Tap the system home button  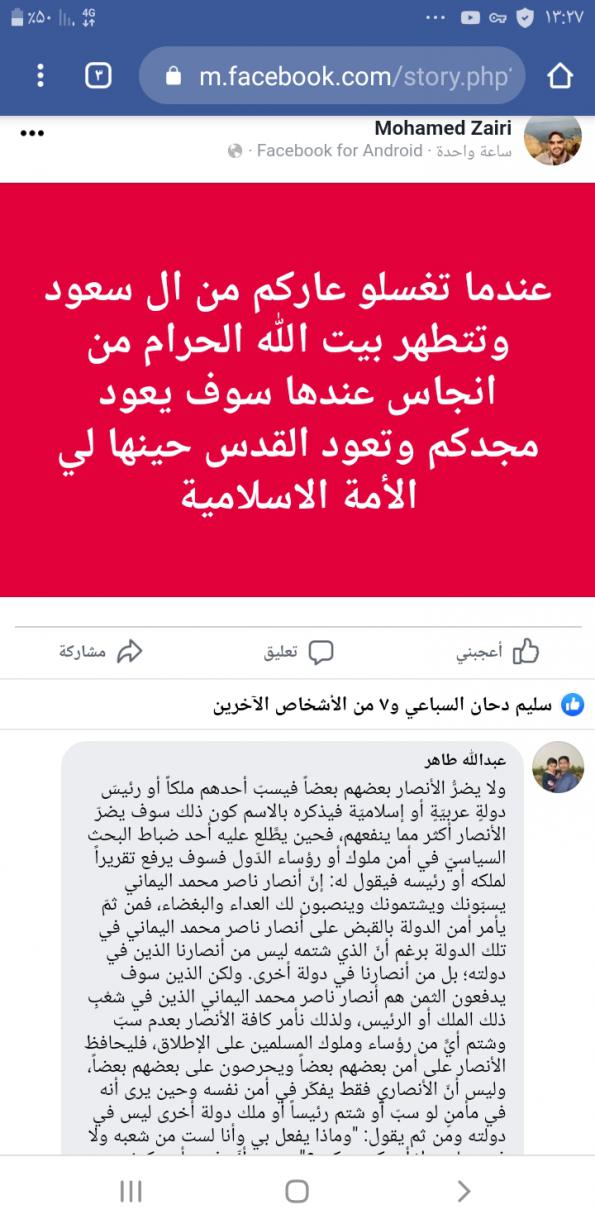point(297,1190)
